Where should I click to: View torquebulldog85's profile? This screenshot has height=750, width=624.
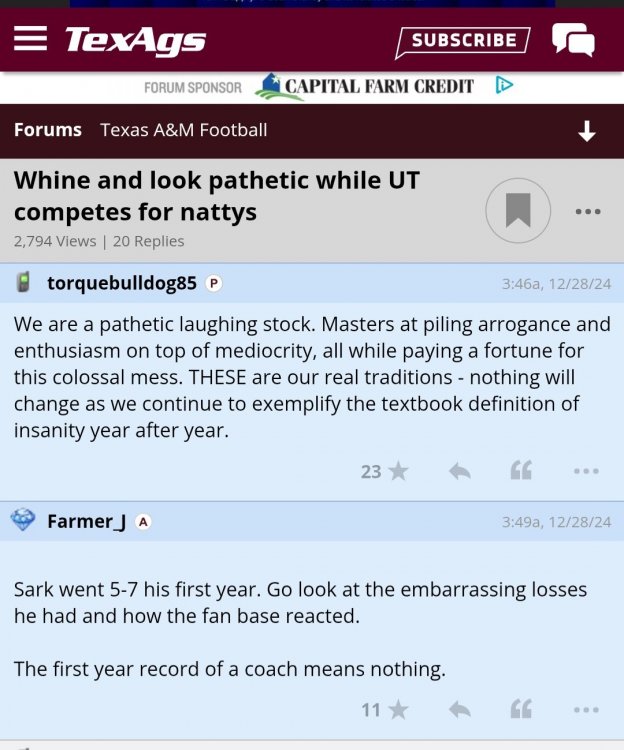tap(121, 283)
